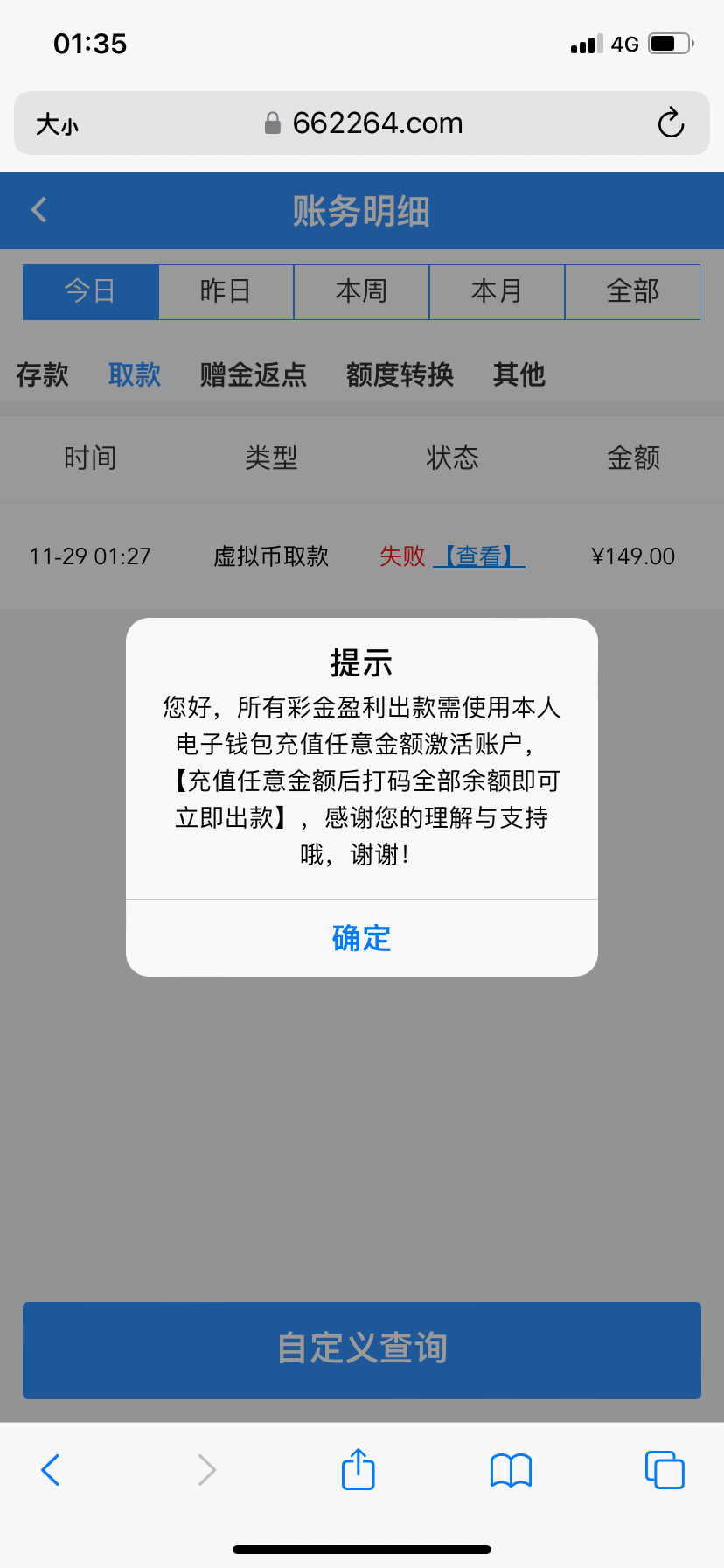
Task: Select the 其他 filter option
Action: tap(519, 374)
